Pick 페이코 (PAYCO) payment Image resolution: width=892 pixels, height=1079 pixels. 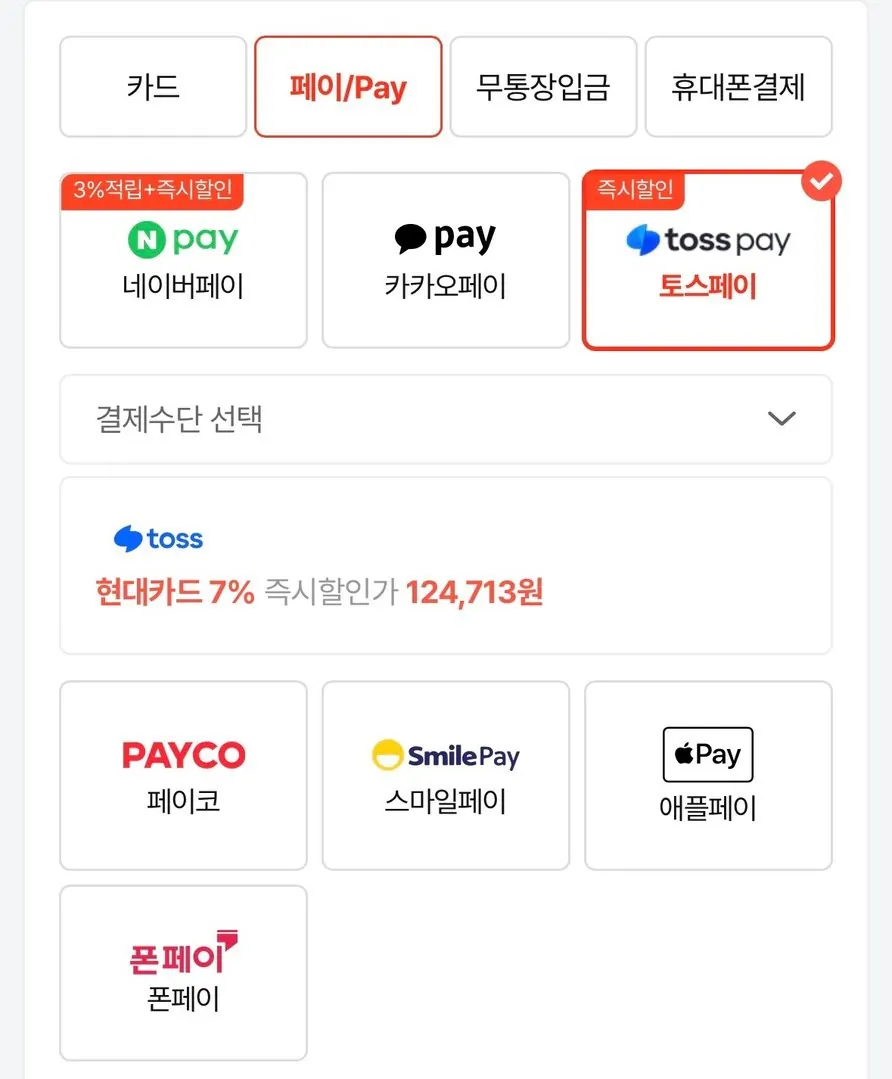click(x=183, y=775)
